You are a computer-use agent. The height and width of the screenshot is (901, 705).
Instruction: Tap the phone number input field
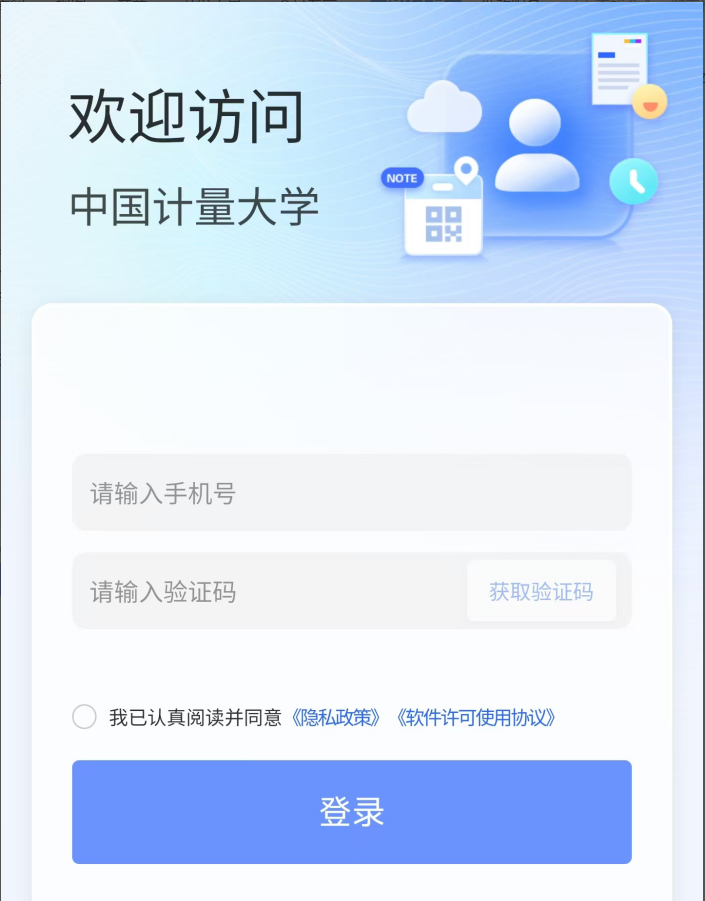pyautogui.click(x=351, y=493)
